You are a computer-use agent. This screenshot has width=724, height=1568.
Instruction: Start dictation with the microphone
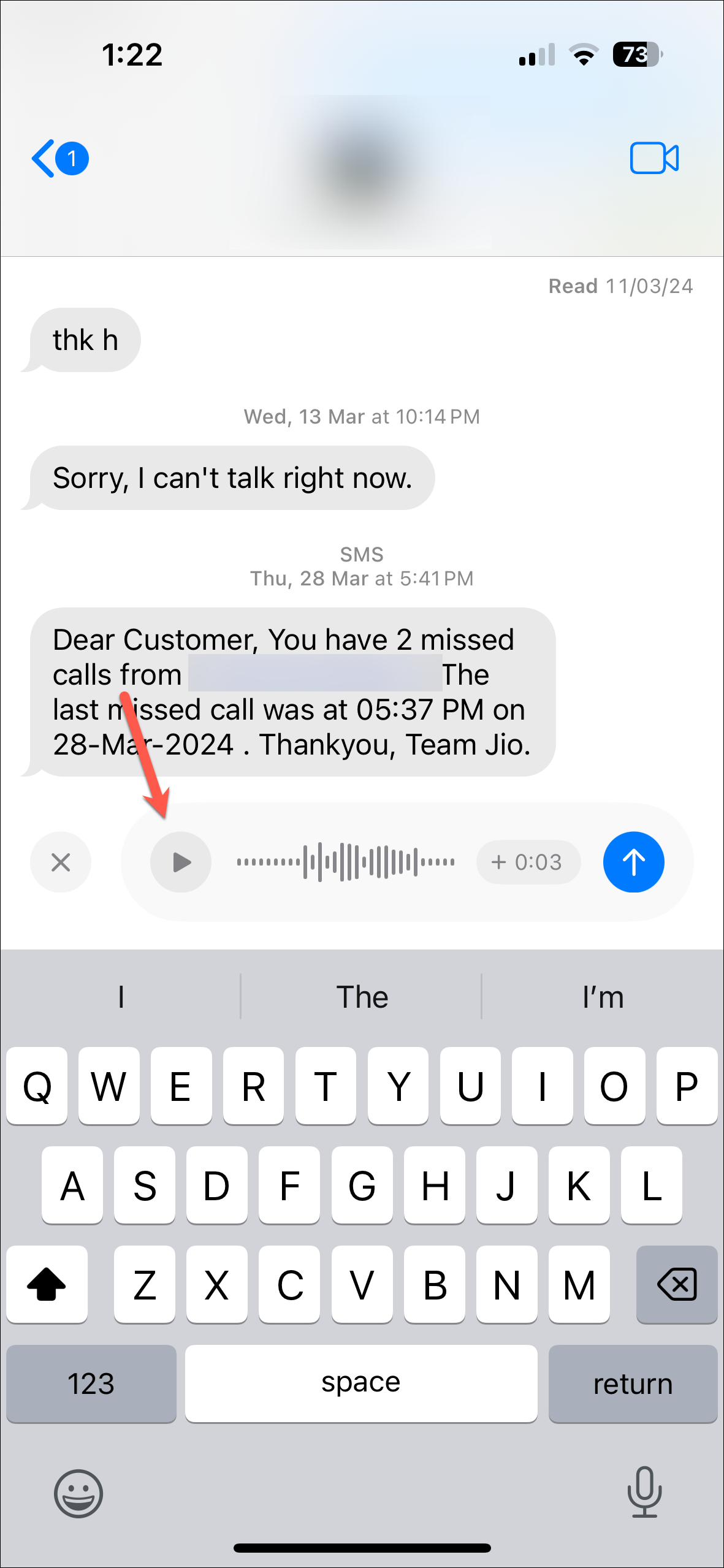pyautogui.click(x=644, y=1491)
